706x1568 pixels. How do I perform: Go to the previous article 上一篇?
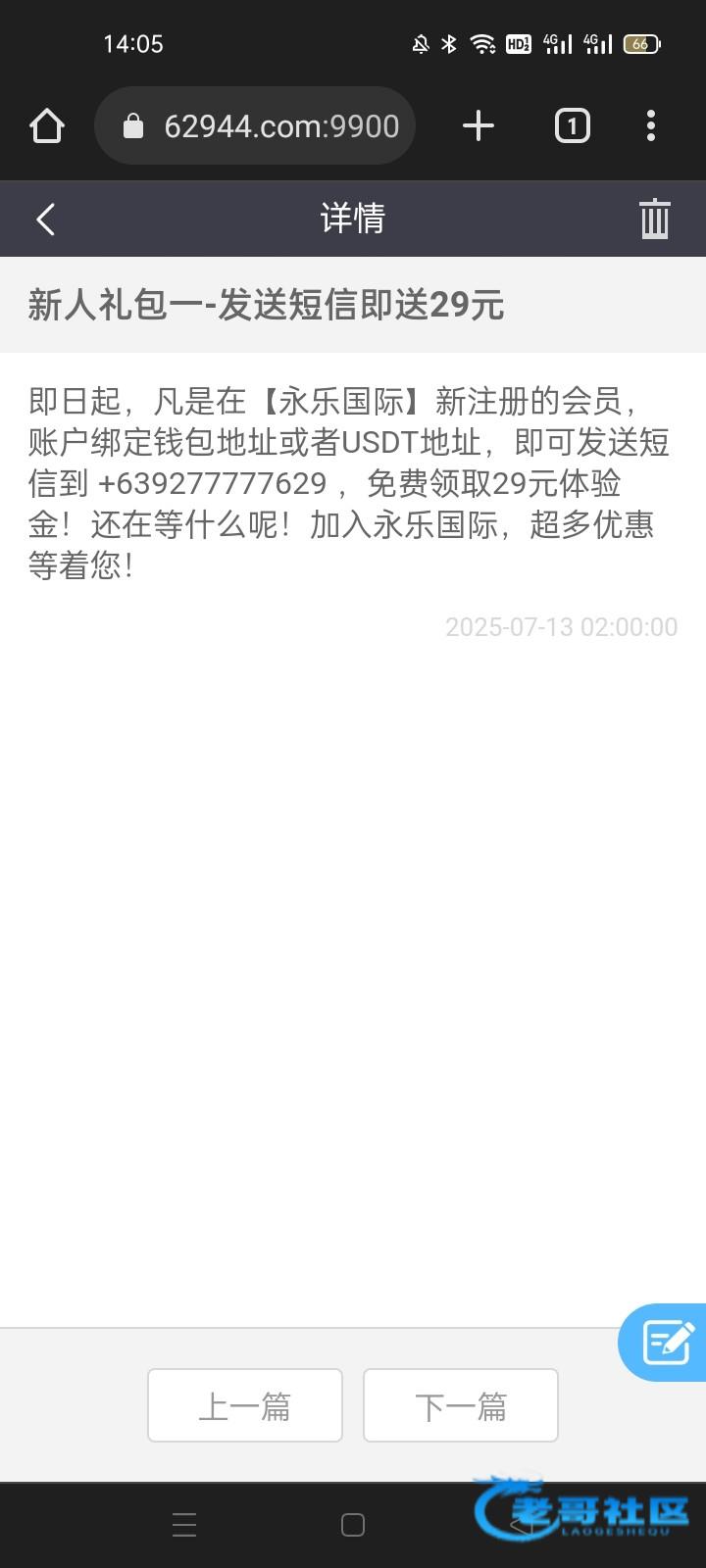(245, 1405)
